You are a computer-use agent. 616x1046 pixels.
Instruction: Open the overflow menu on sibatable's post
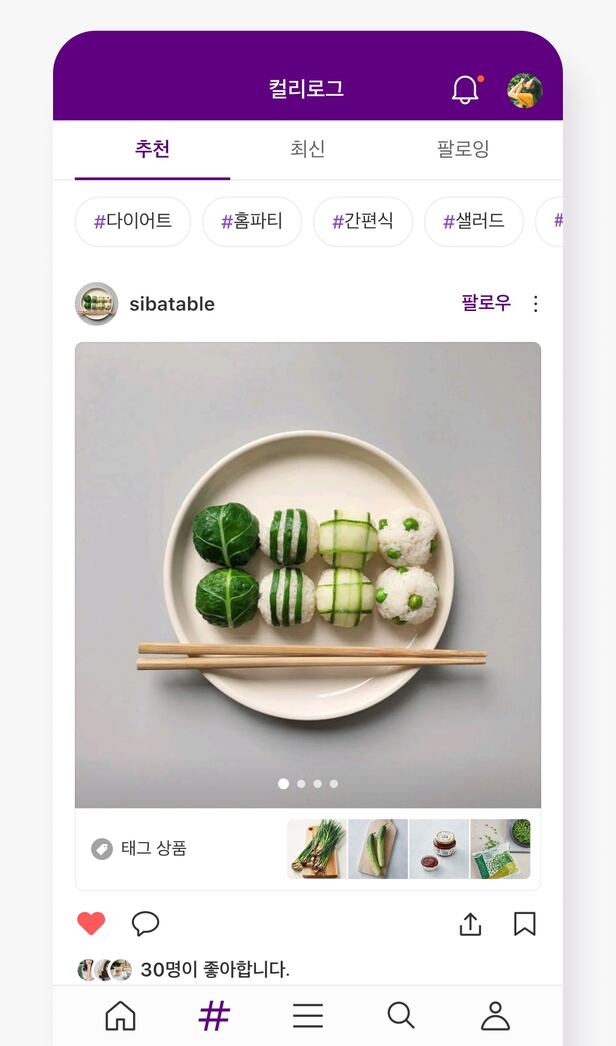click(535, 304)
